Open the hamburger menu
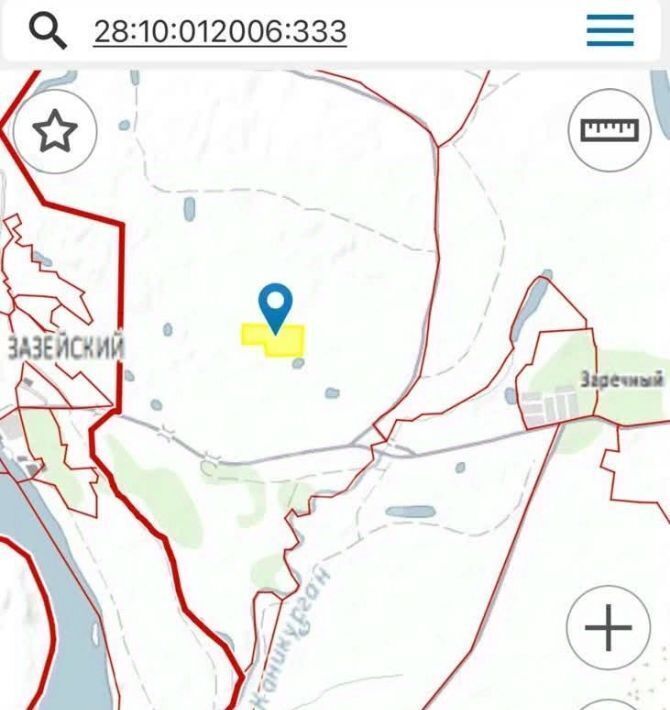670x710 pixels. point(610,30)
